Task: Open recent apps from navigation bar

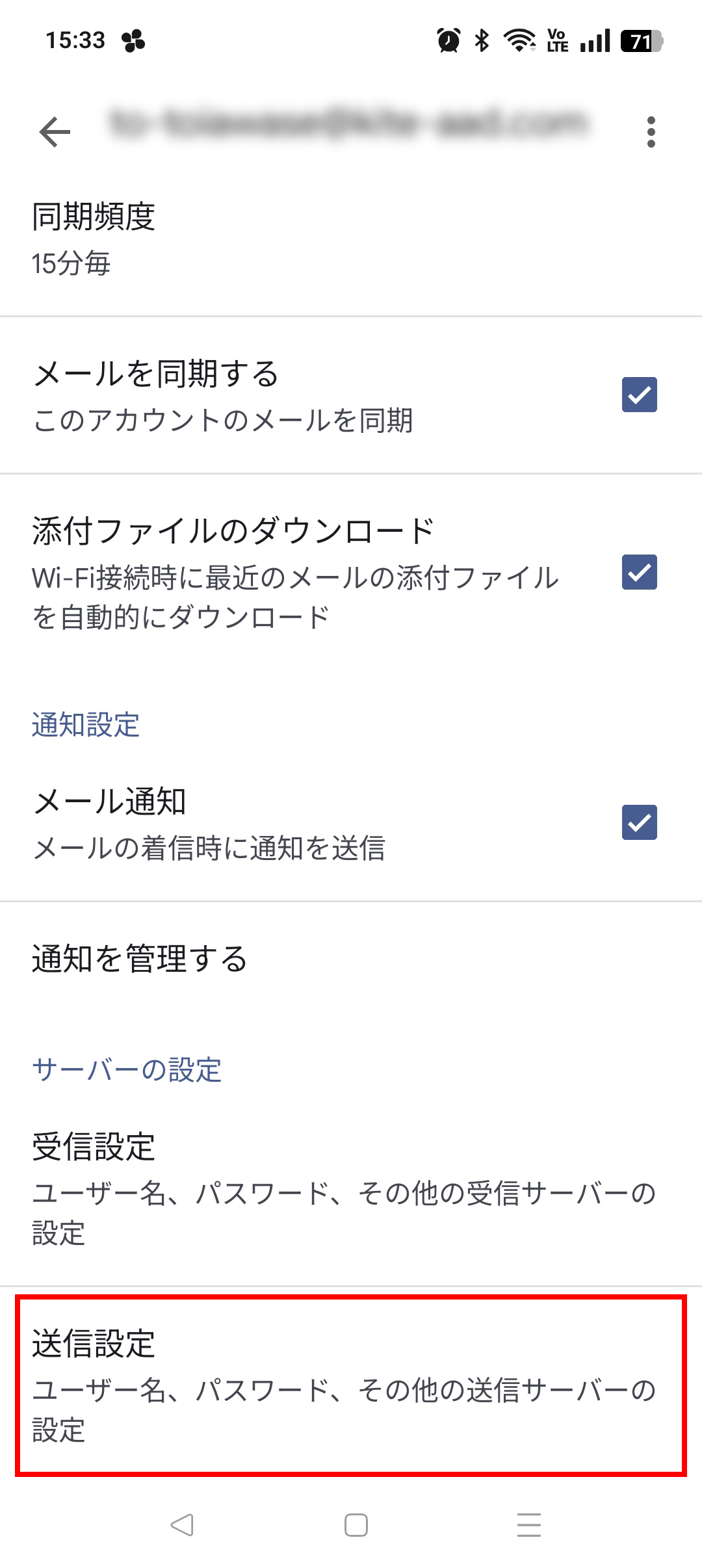Action: (x=528, y=1525)
